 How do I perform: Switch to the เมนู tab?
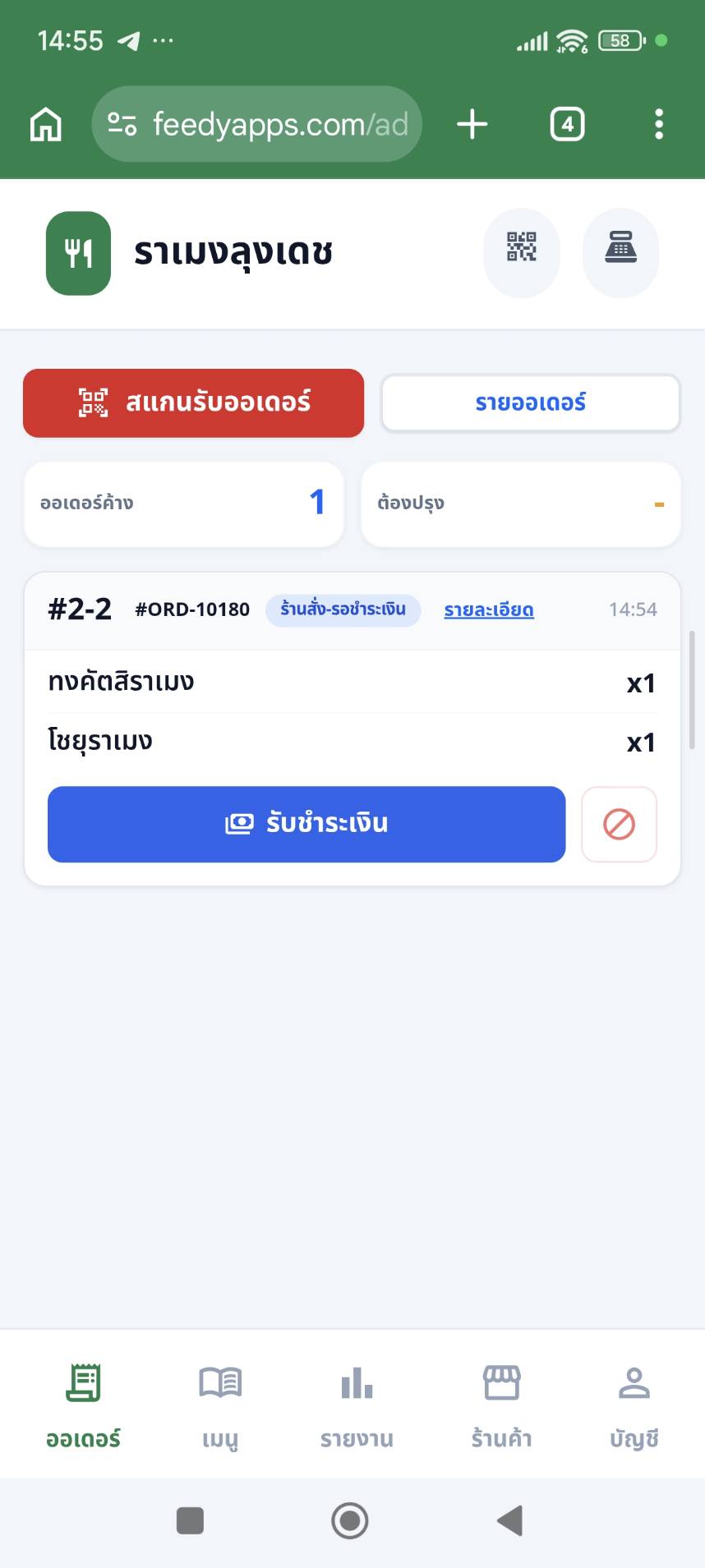click(220, 1403)
